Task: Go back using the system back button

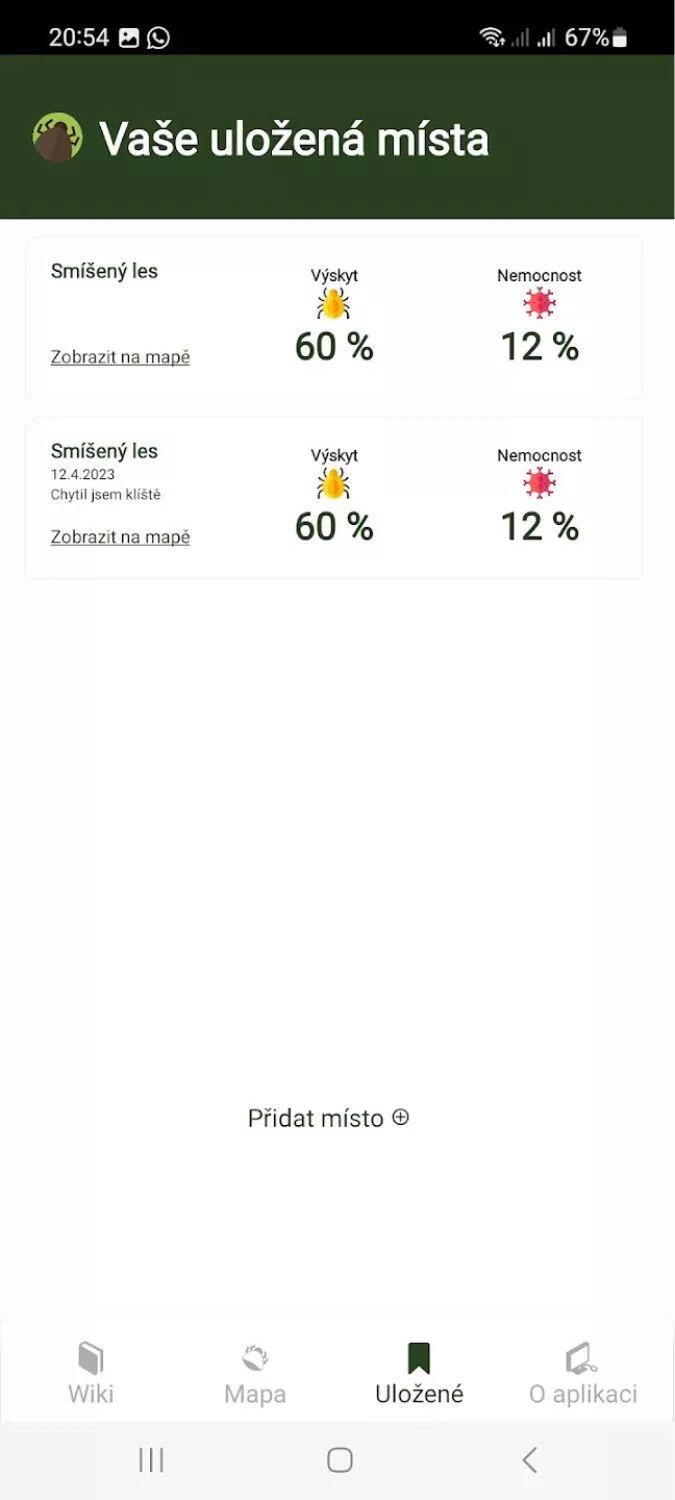Action: point(530,1460)
